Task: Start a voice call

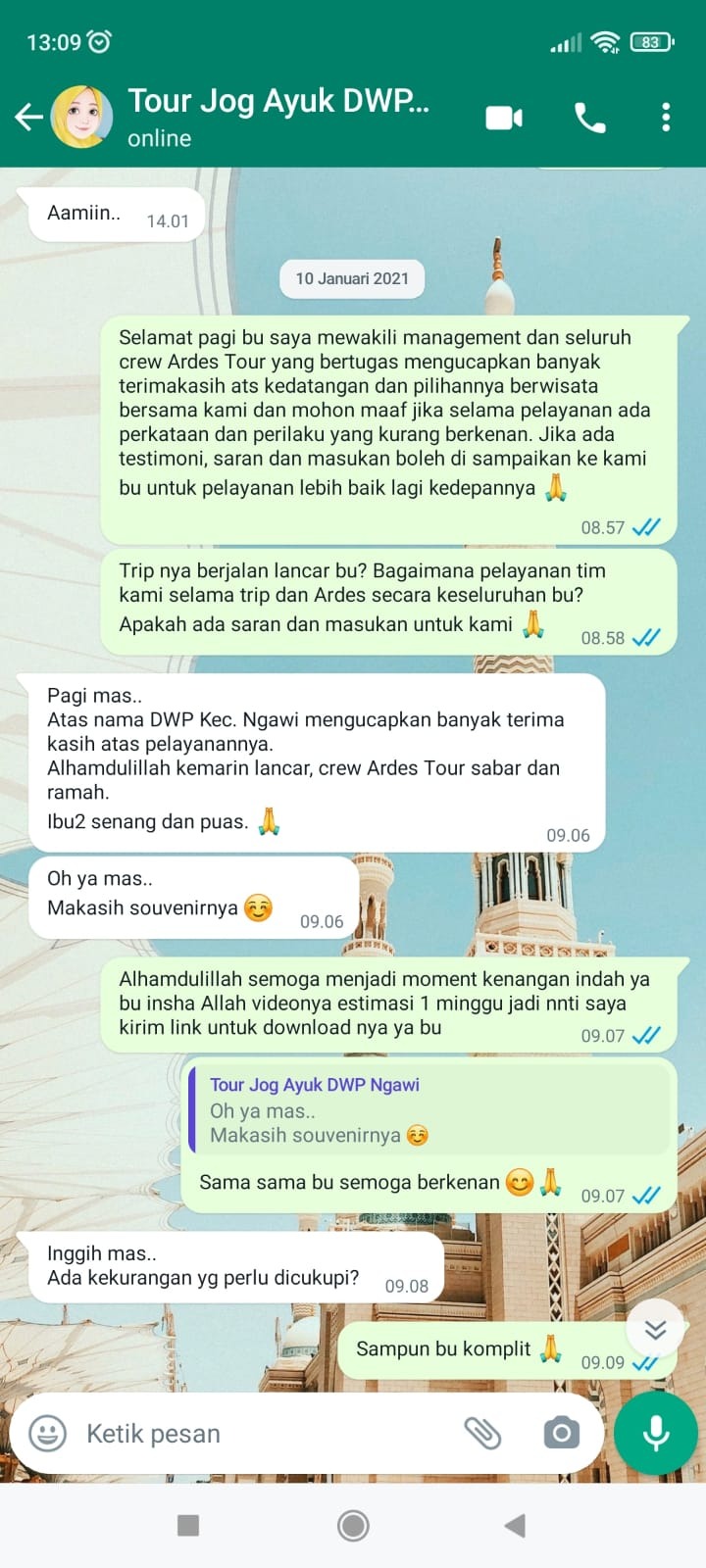Action: coord(589,118)
